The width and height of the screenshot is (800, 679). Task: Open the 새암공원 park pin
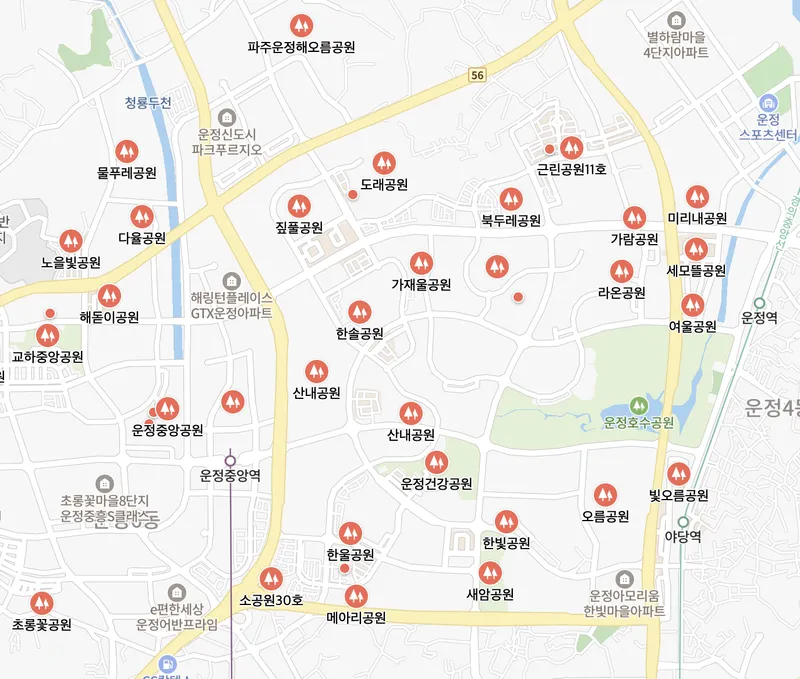pos(489,573)
